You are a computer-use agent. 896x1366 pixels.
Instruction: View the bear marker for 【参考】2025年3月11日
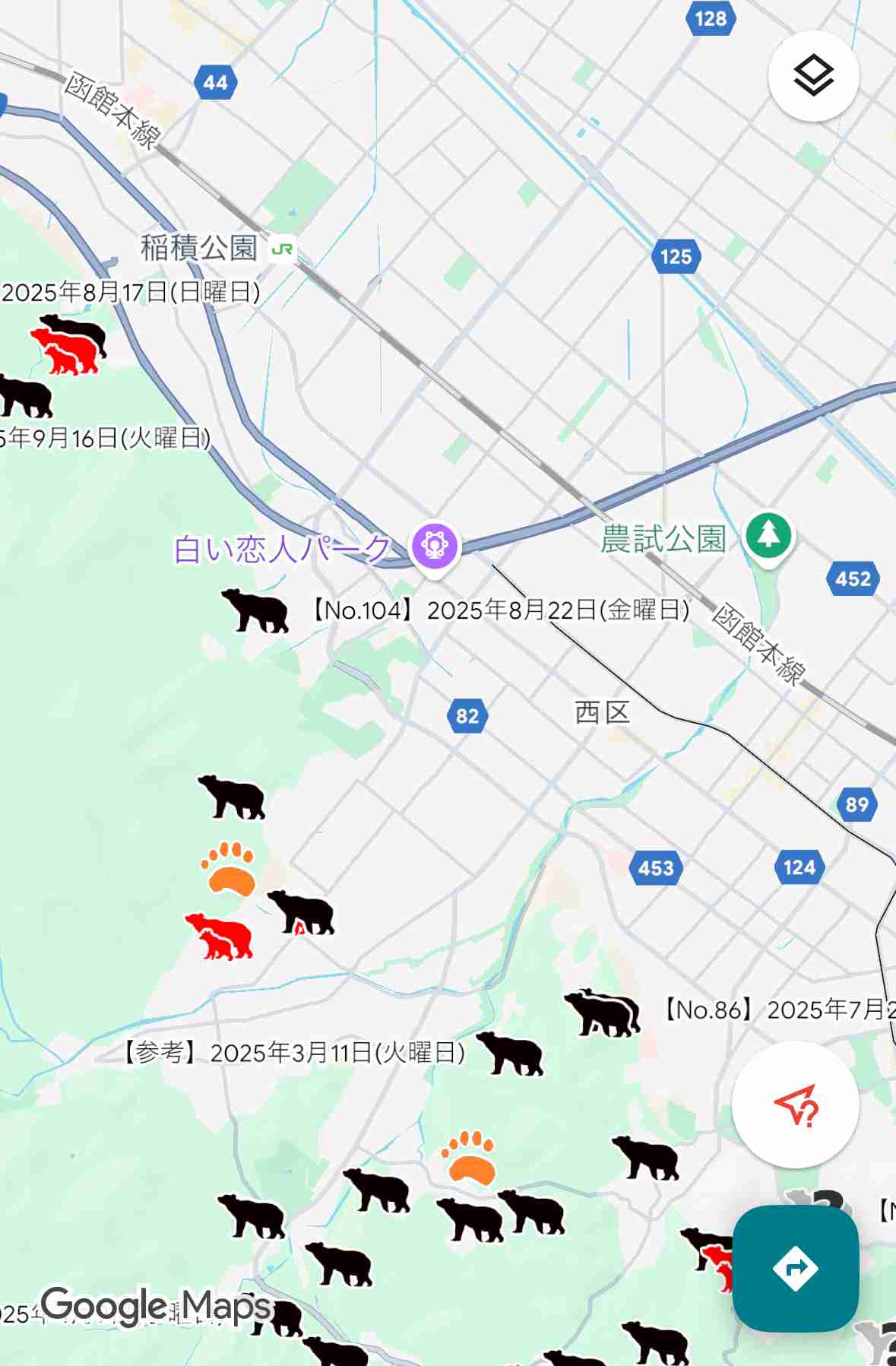(511, 1054)
